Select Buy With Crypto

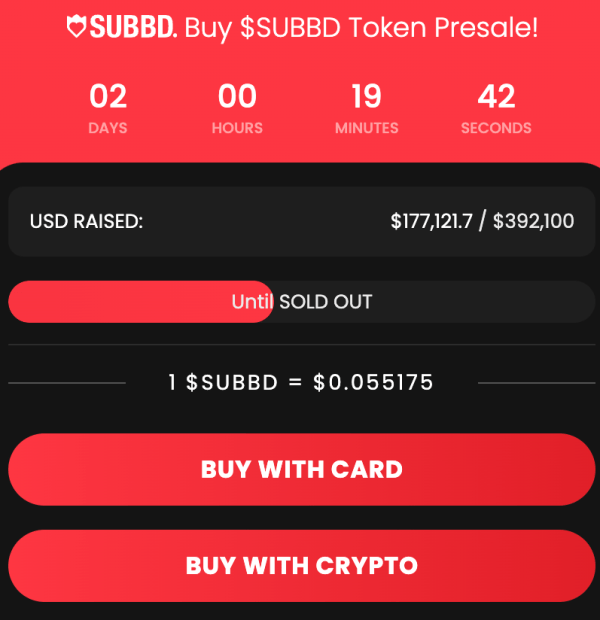tap(301, 565)
